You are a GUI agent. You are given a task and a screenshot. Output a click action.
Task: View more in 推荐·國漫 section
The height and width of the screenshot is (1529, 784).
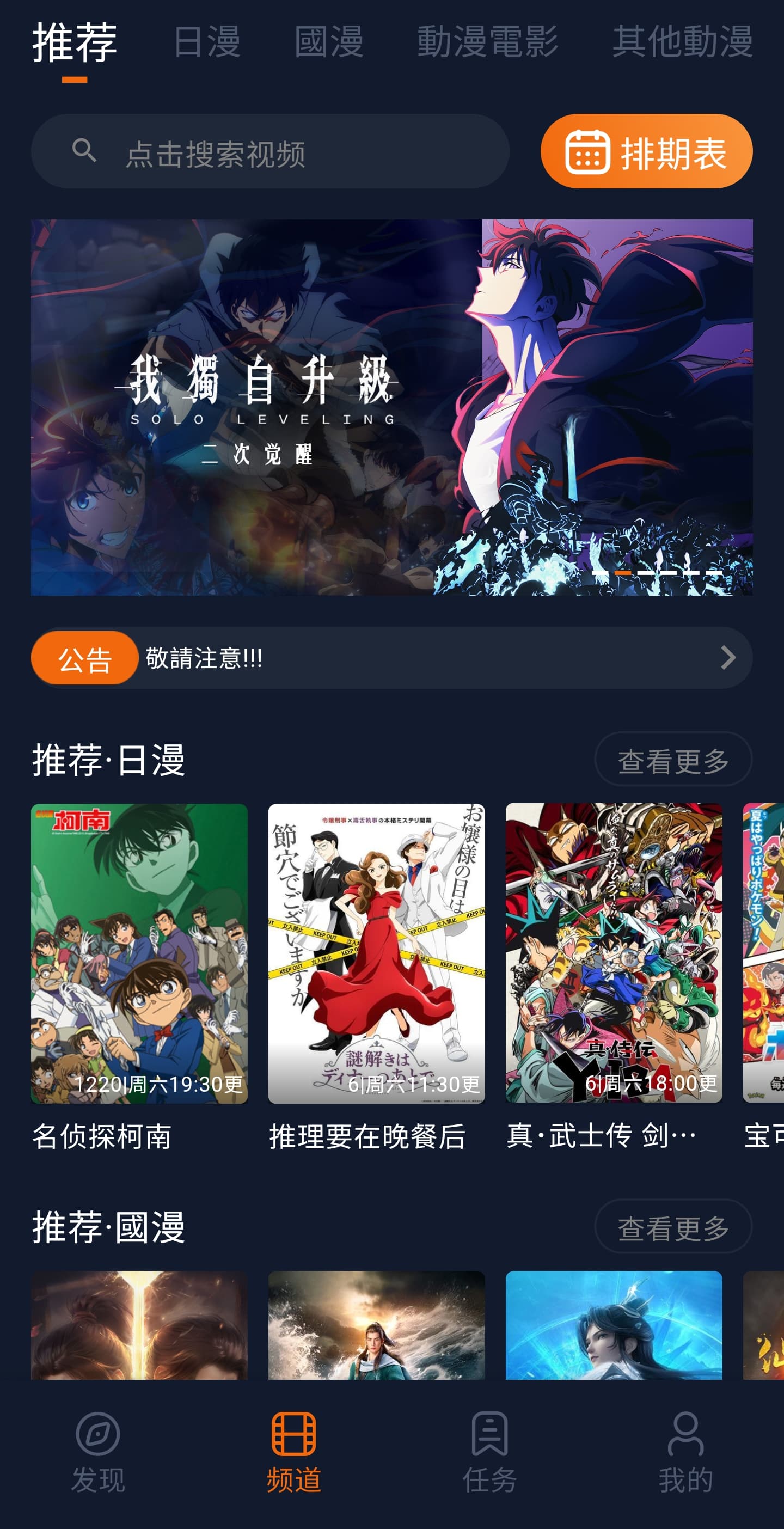(672, 1227)
